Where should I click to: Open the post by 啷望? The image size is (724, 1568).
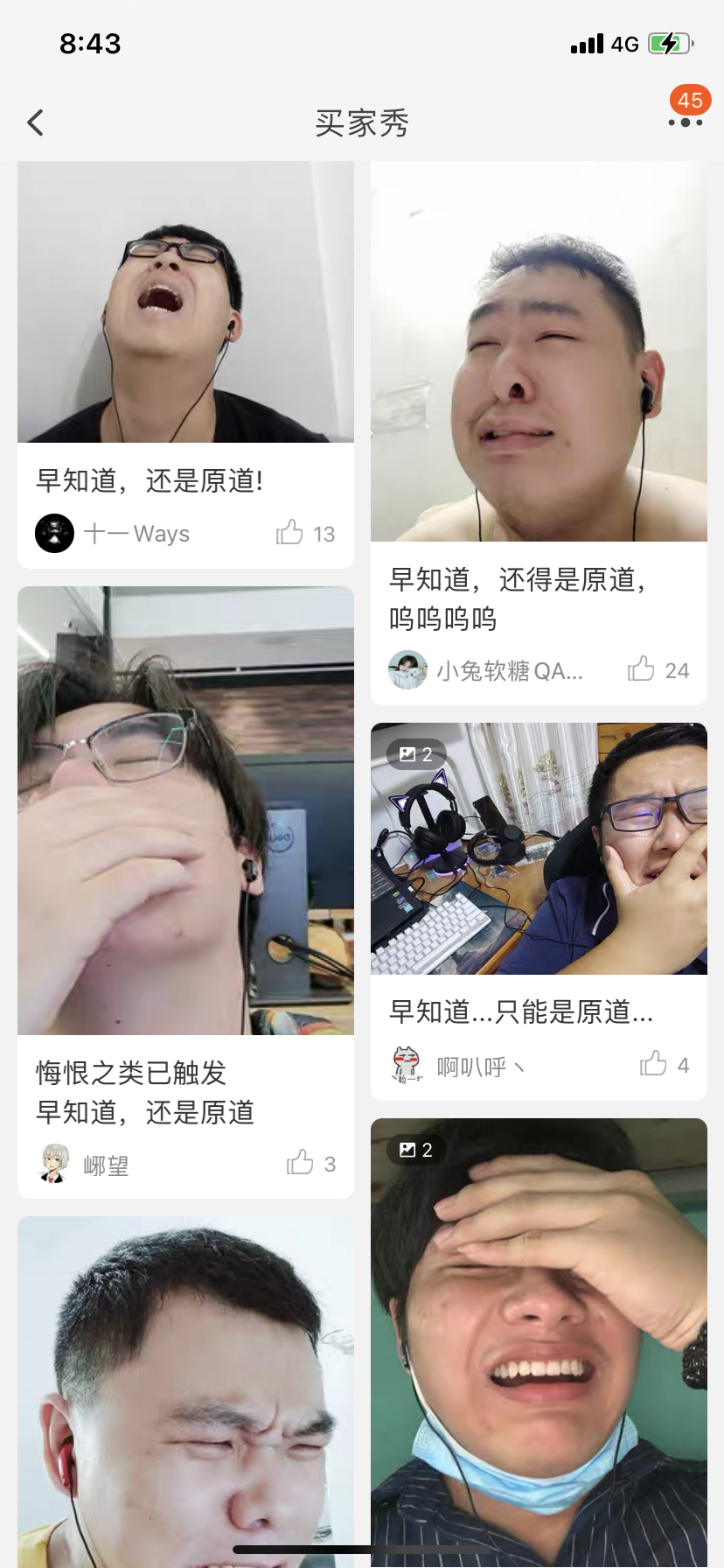[x=185, y=810]
